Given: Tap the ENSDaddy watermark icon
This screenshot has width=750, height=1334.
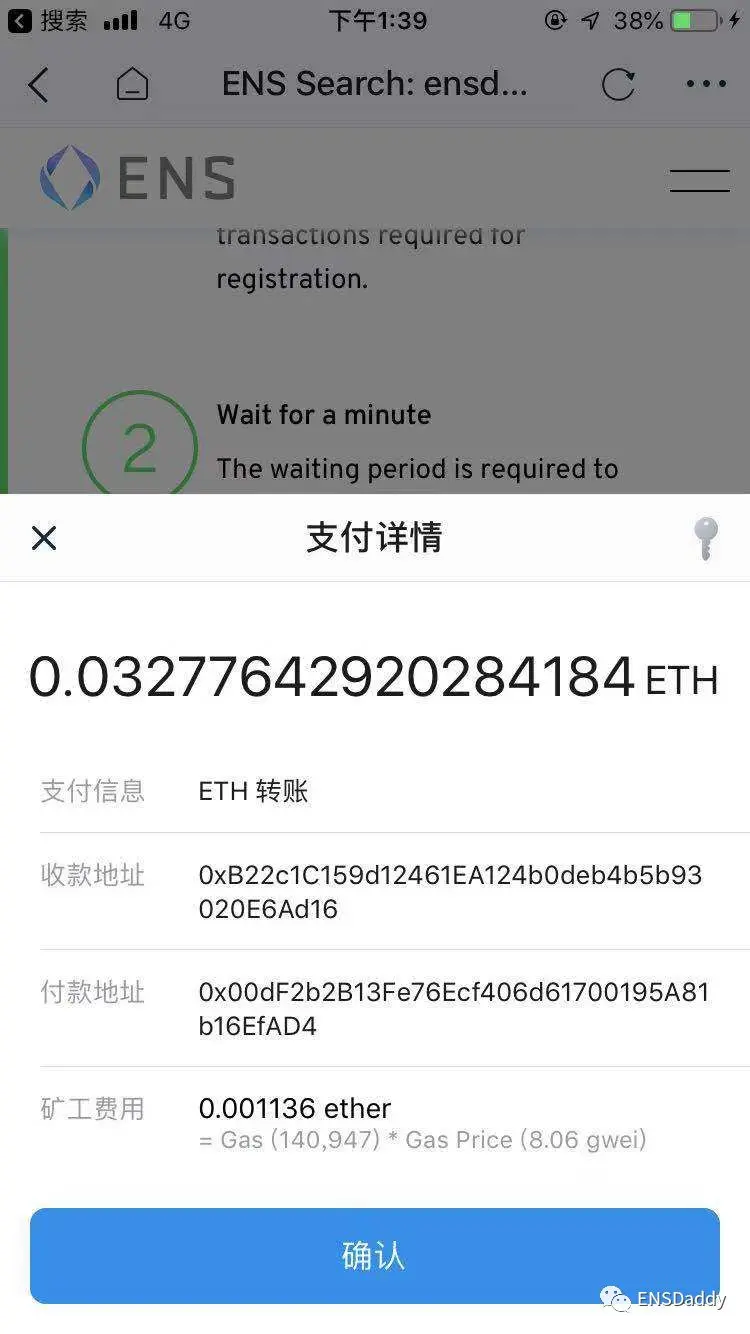Looking at the screenshot, I should coord(614,1299).
